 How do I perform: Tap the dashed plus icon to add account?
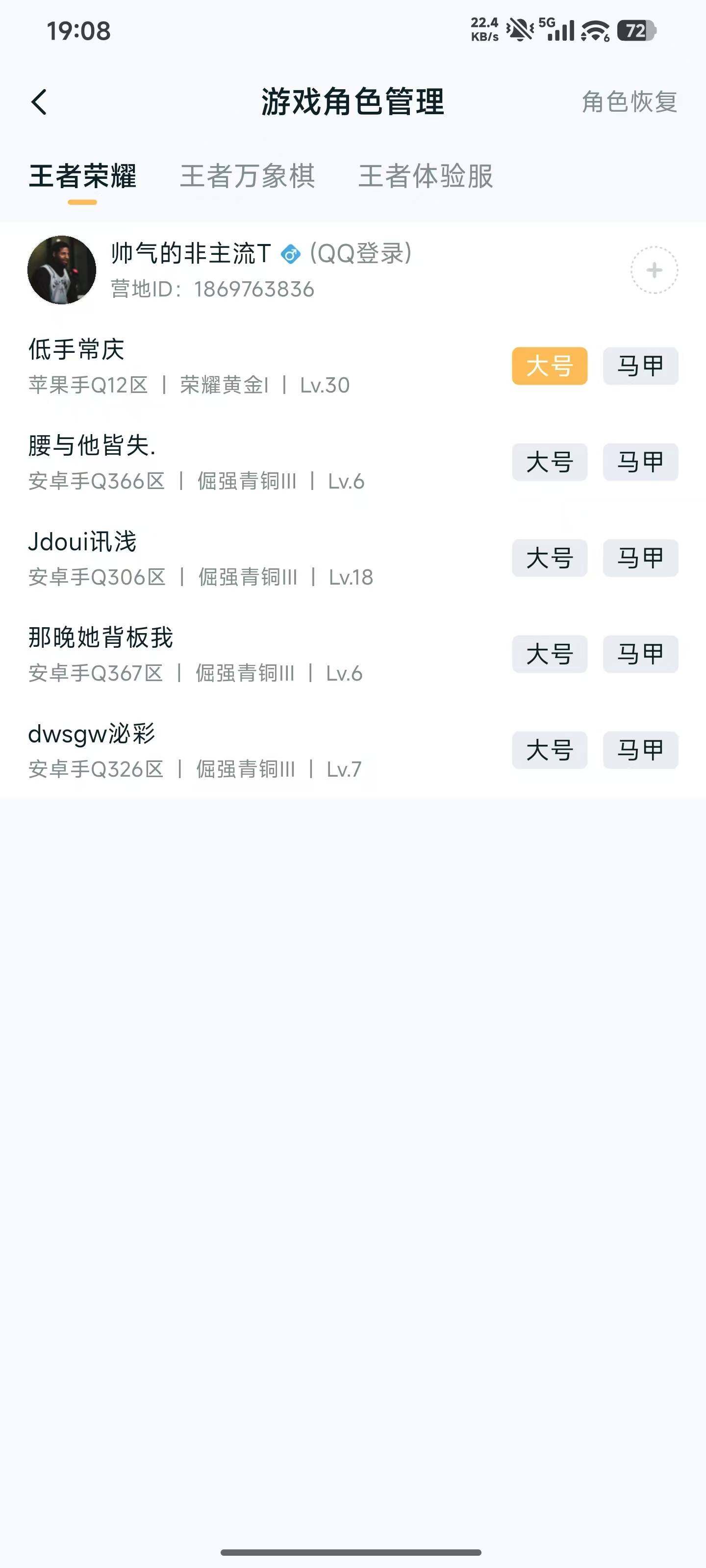654,270
